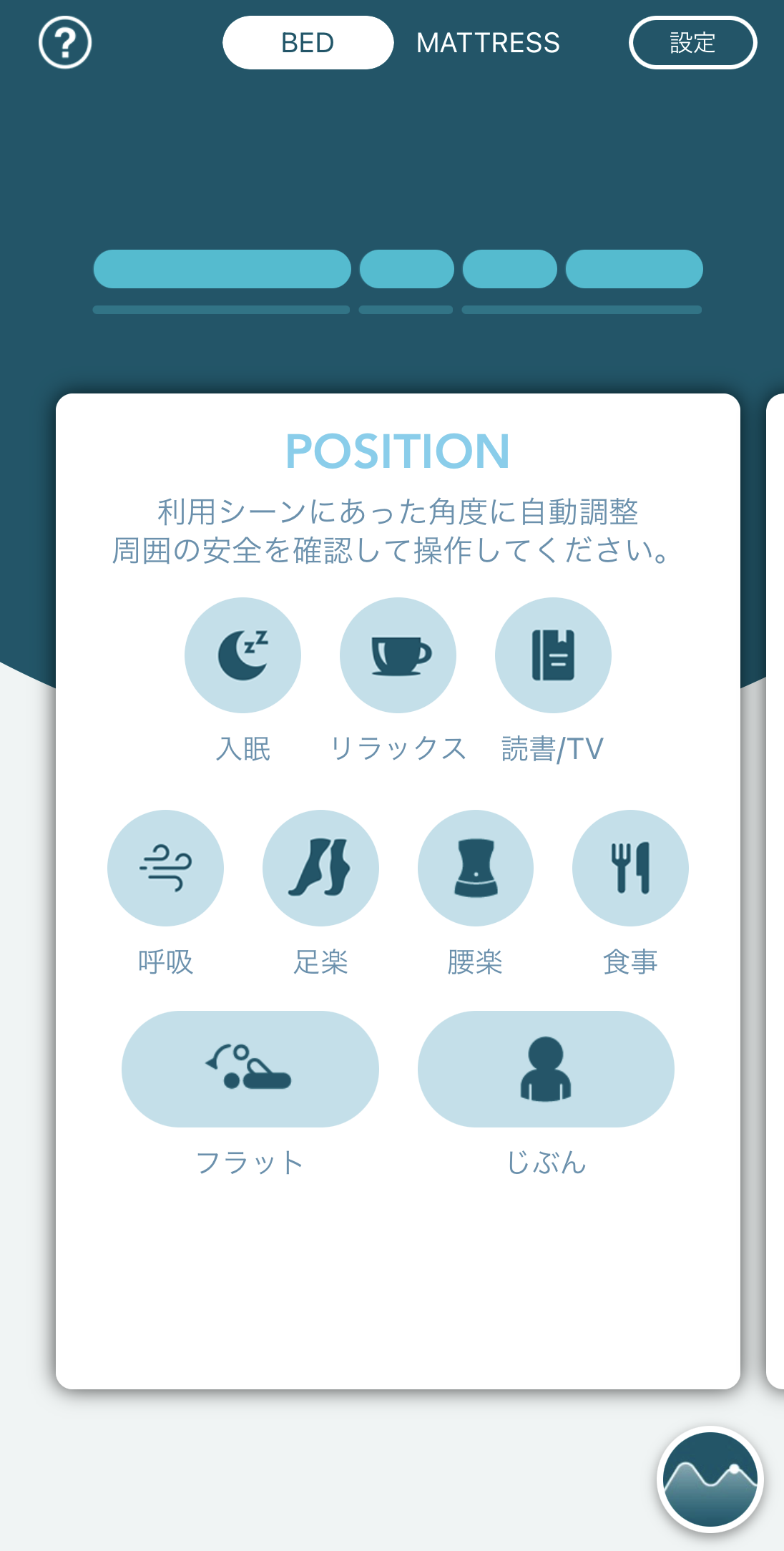Activate the 腰楽 waist comfort position

tap(476, 868)
